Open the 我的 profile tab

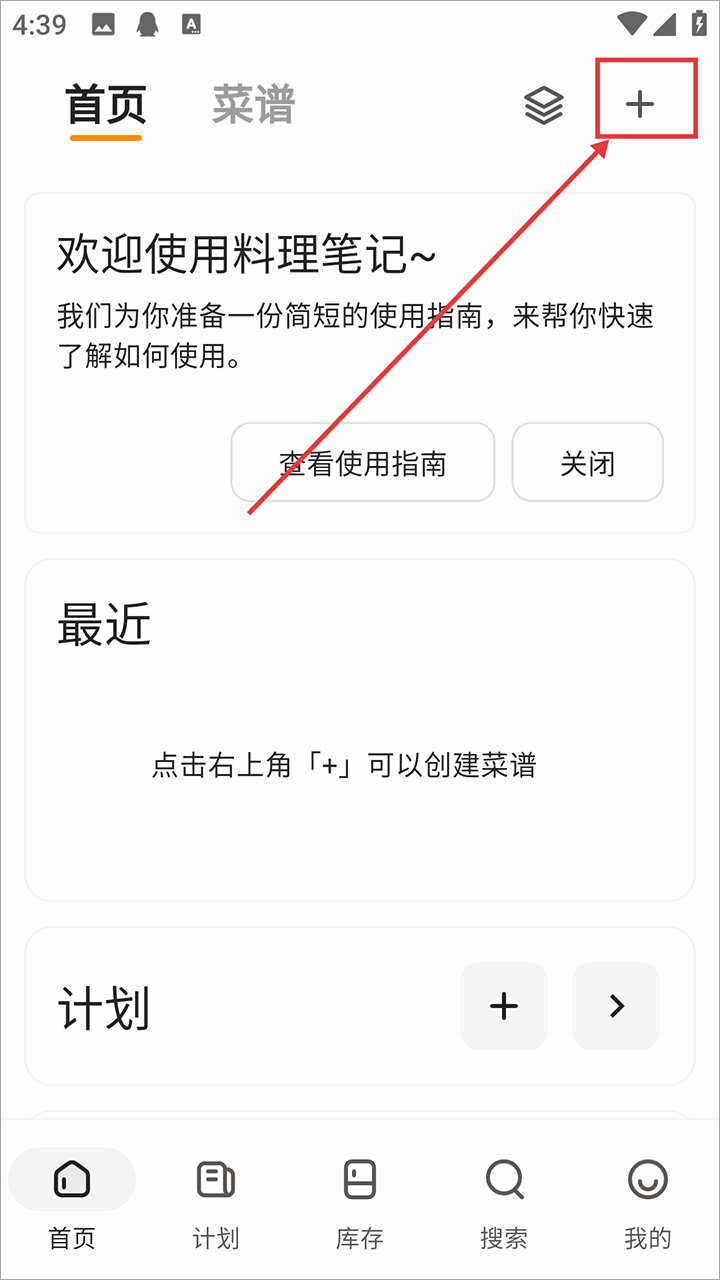(x=648, y=1203)
